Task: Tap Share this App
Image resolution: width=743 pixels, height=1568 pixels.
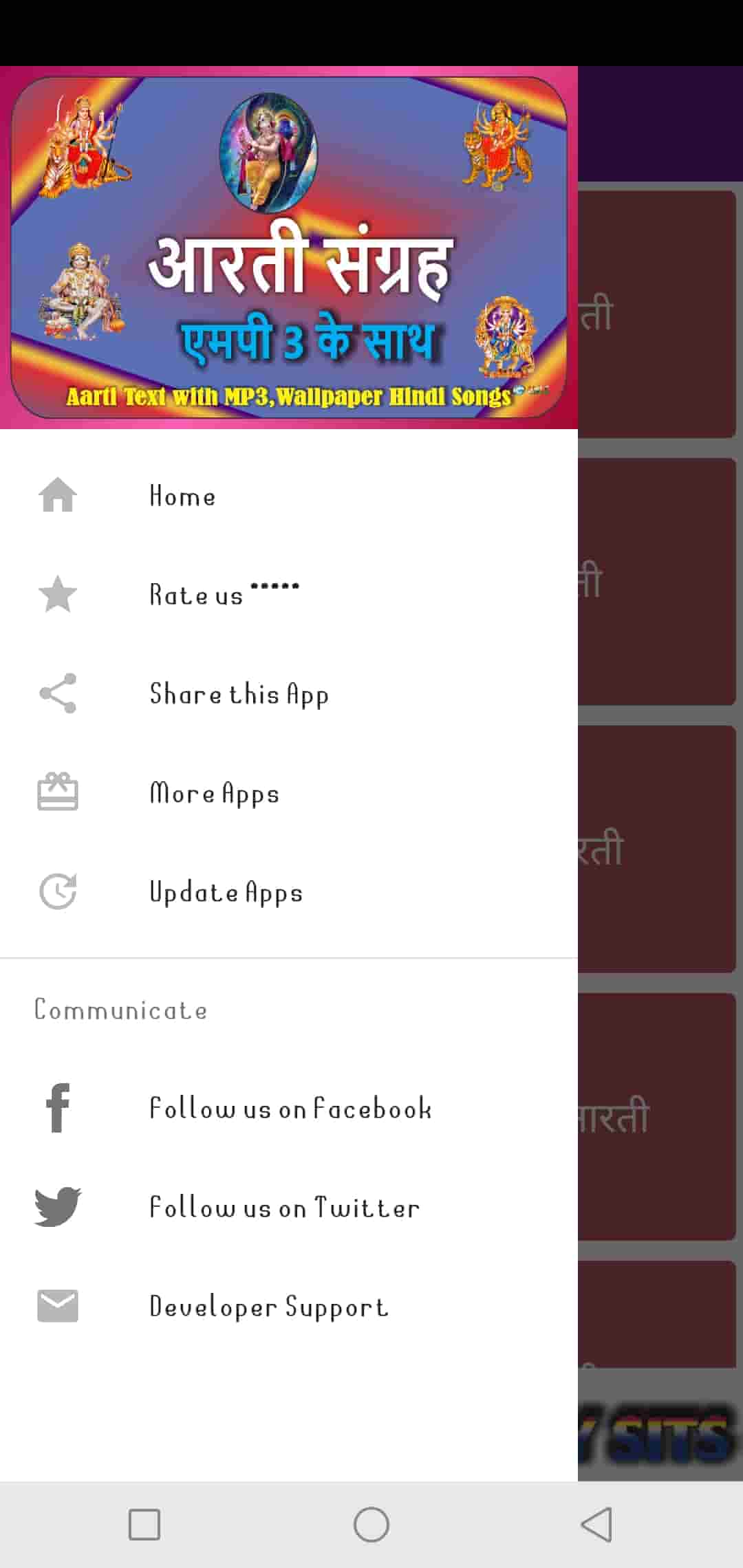Action: click(x=289, y=694)
